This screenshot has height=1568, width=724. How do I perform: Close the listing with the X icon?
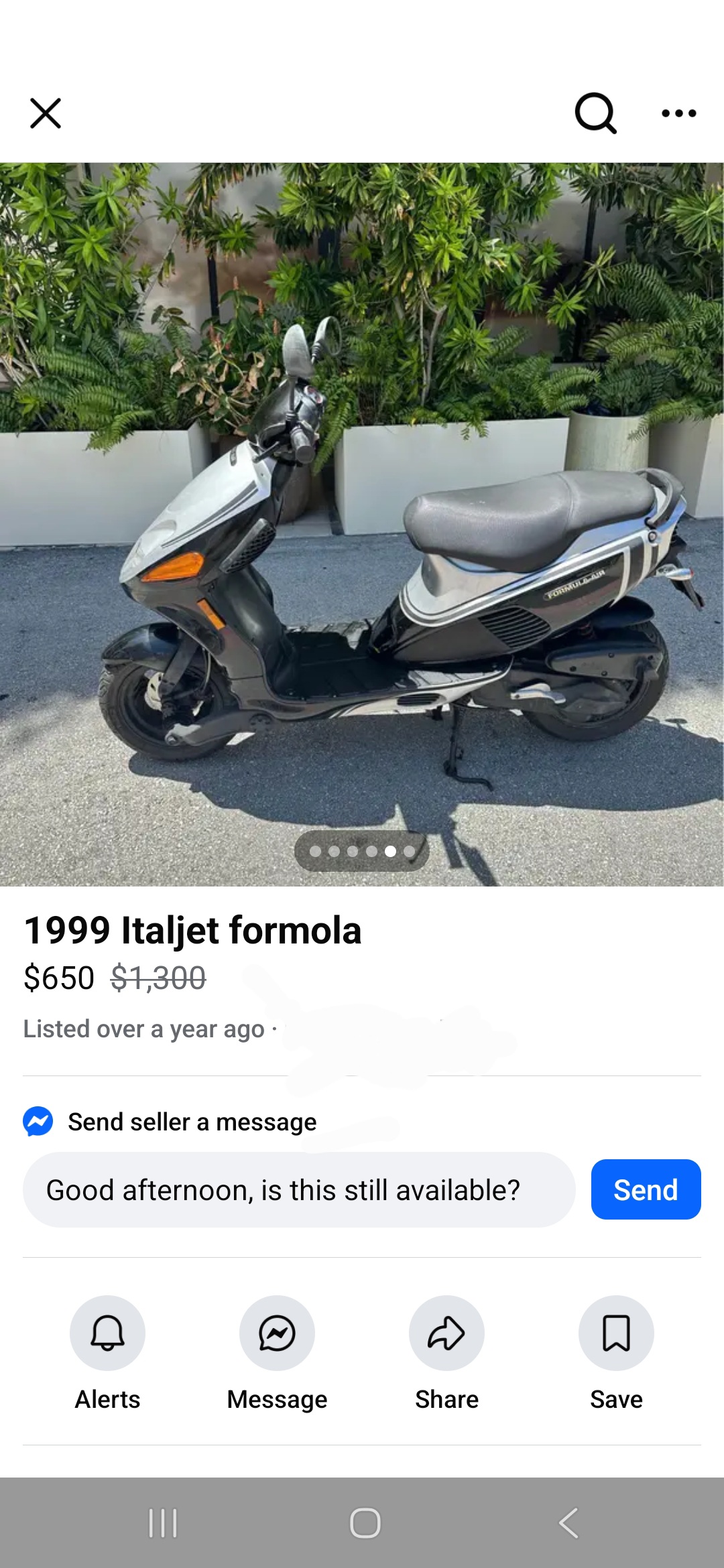(x=46, y=113)
